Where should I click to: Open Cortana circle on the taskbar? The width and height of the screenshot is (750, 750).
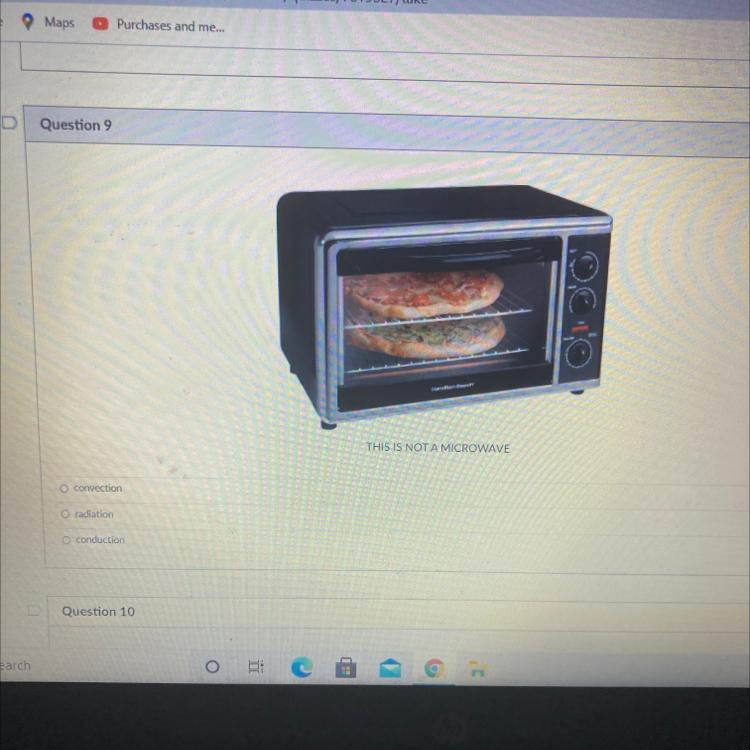pyautogui.click(x=211, y=667)
